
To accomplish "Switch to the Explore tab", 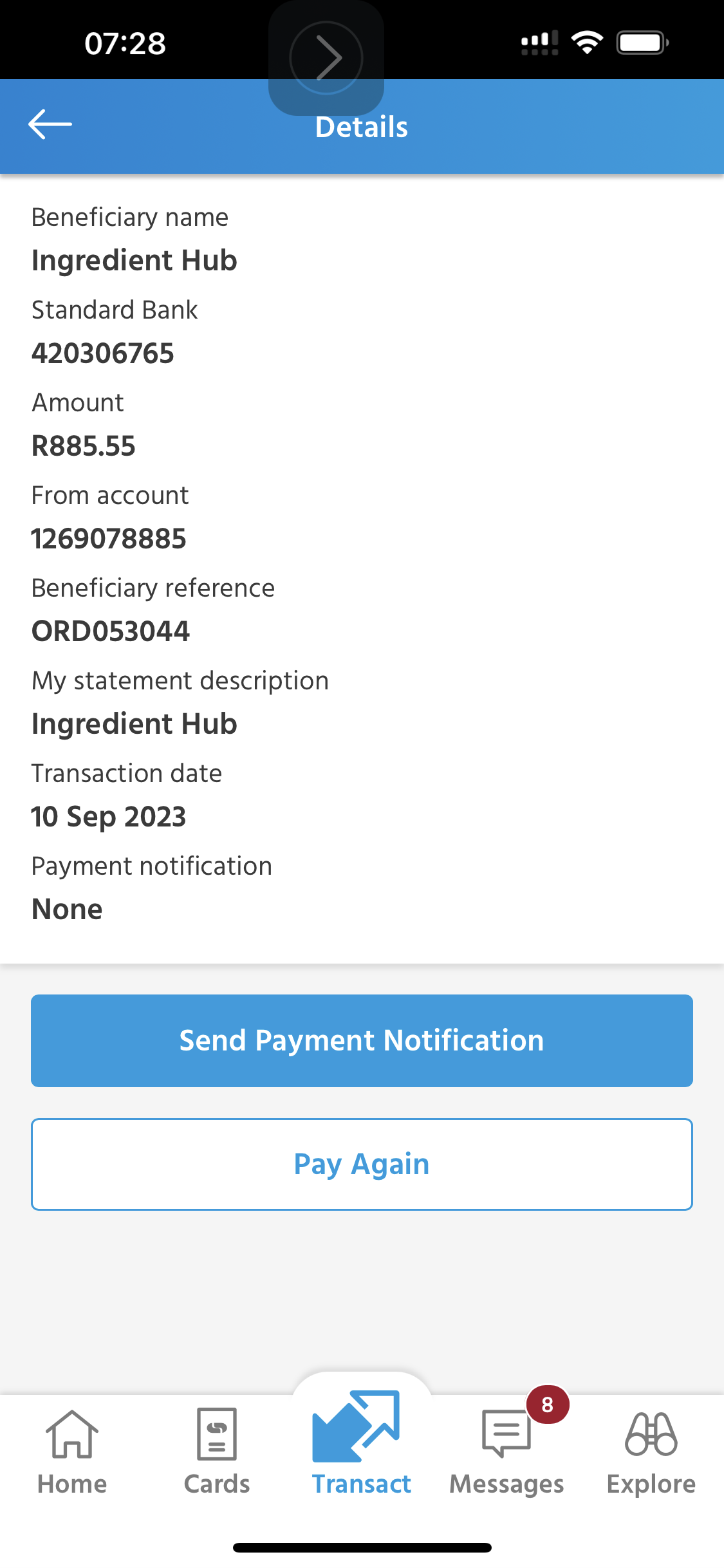I will click(x=651, y=1452).
